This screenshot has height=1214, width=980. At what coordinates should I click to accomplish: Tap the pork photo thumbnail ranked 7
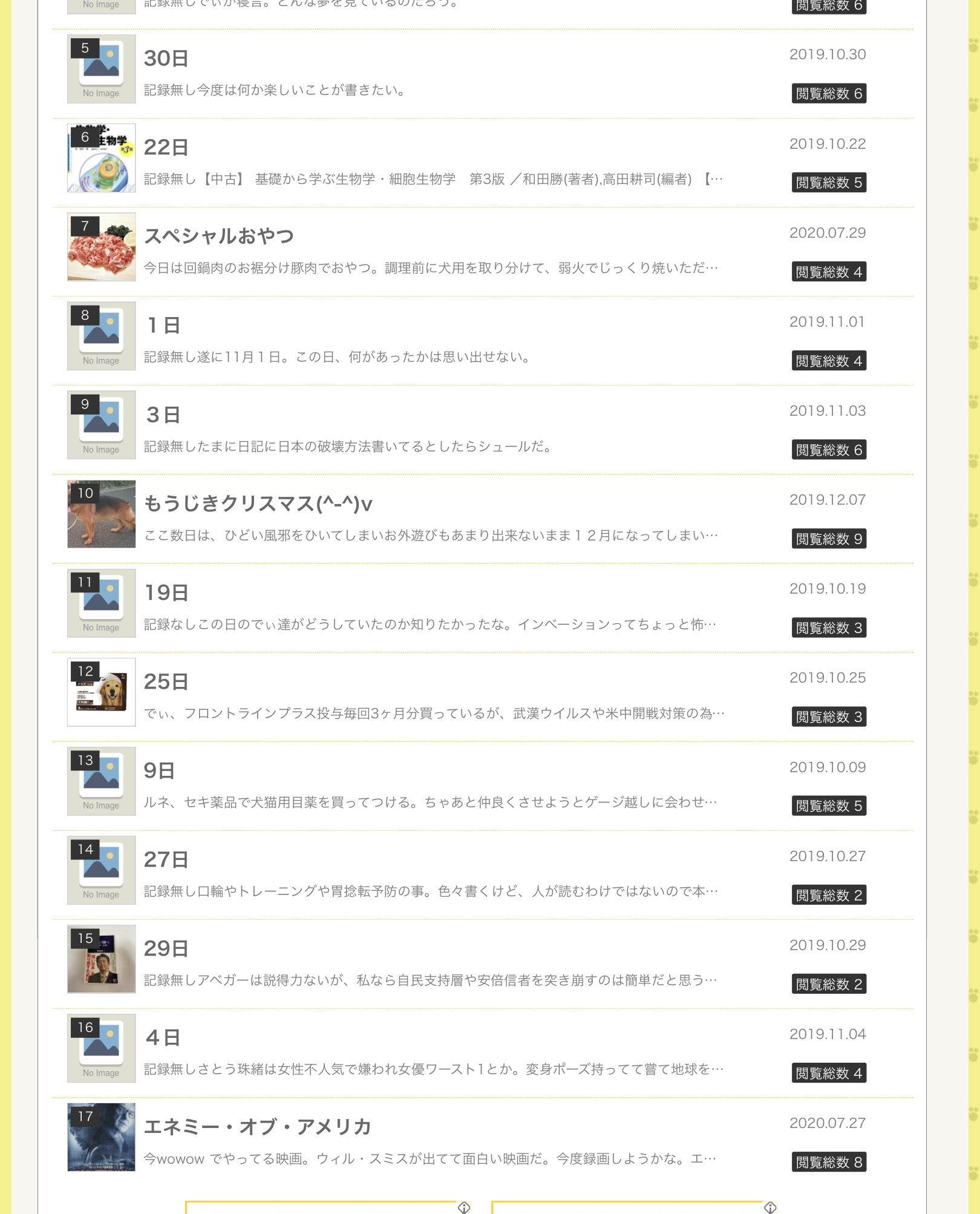pyautogui.click(x=102, y=247)
